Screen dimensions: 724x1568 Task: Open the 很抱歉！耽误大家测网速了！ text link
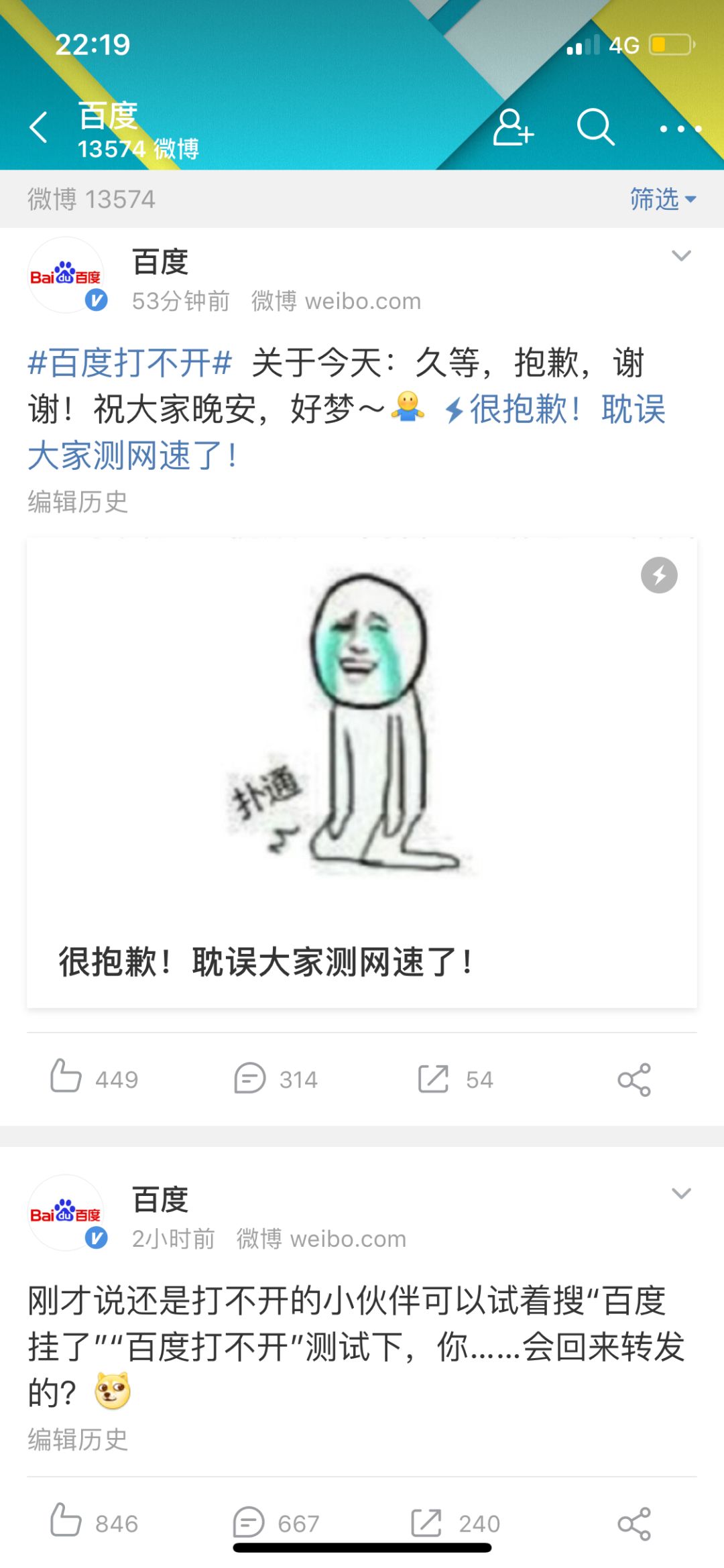pyautogui.click(x=567, y=410)
